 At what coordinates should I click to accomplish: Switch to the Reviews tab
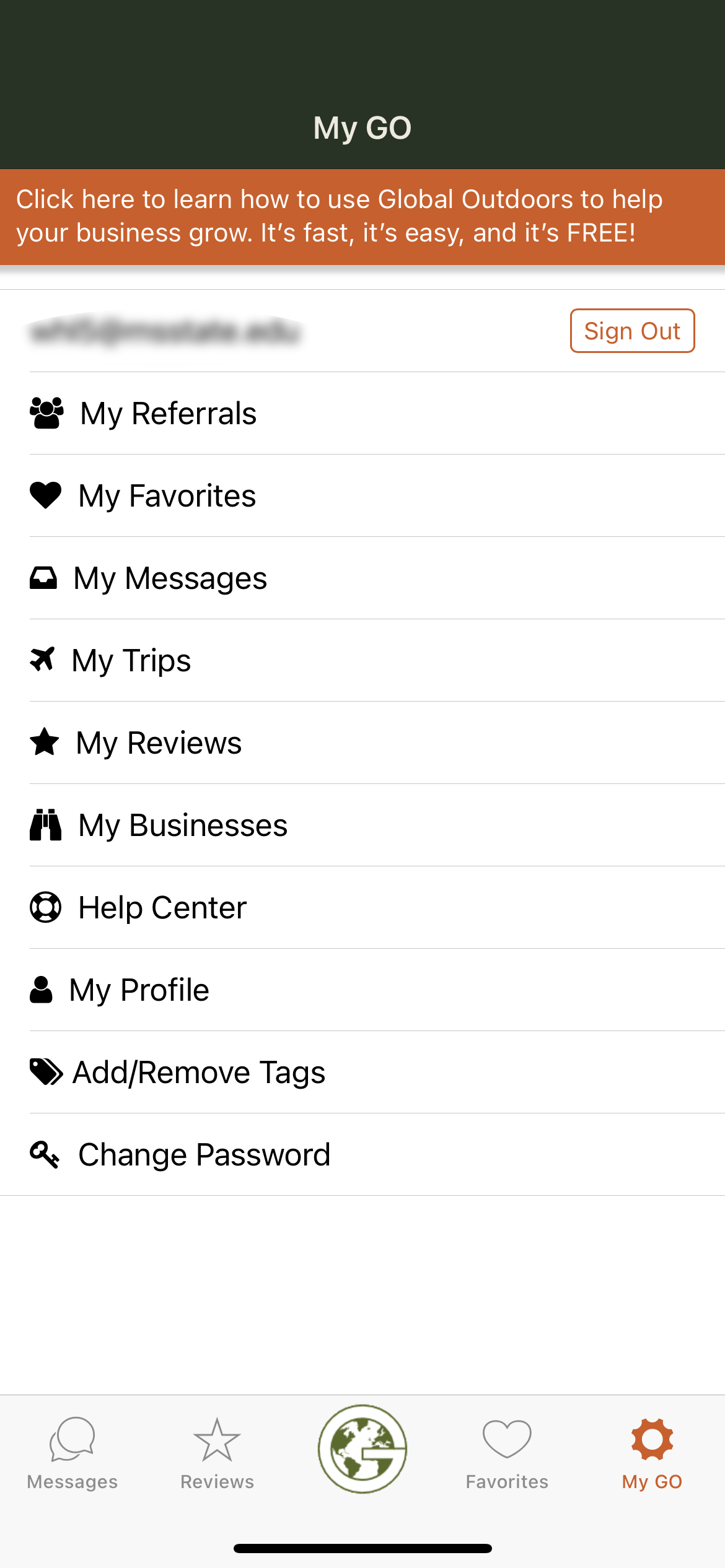217,1453
